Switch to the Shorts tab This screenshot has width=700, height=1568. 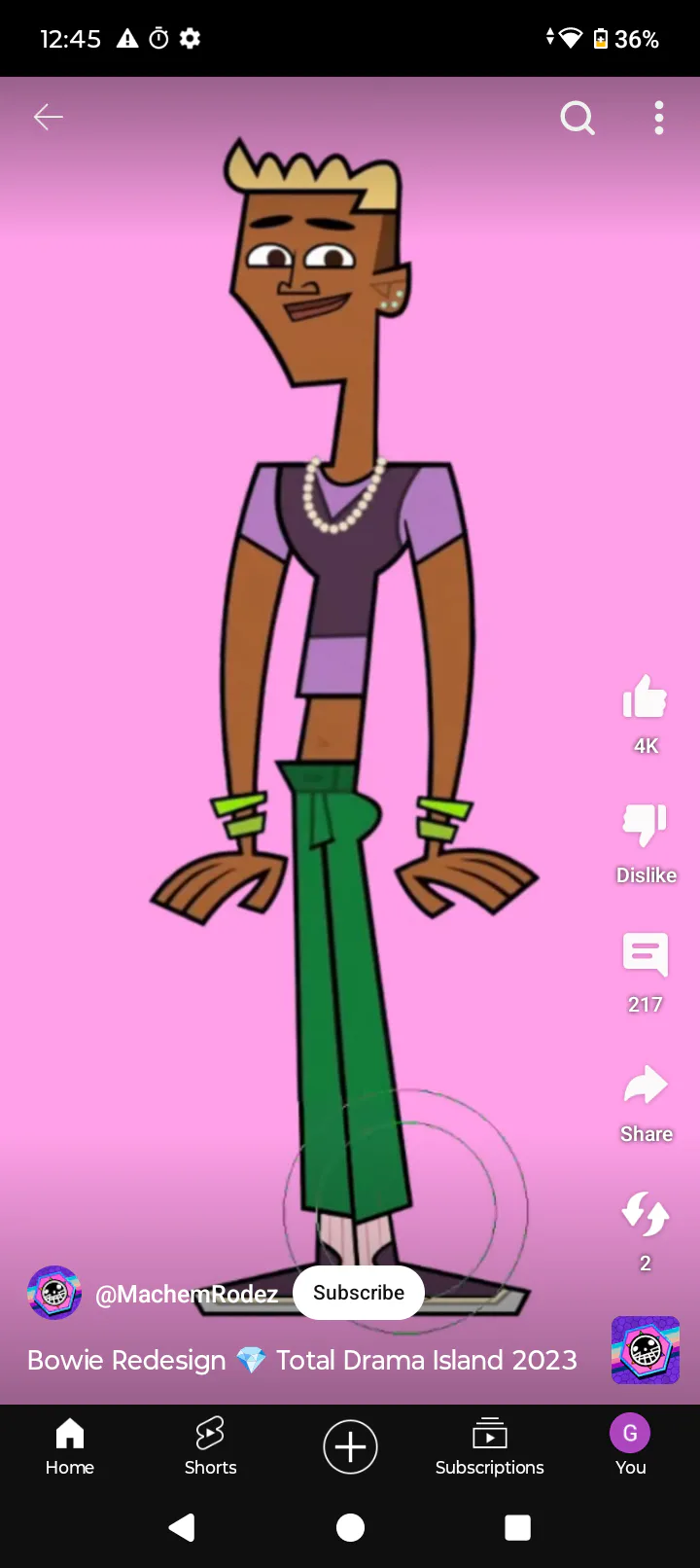click(210, 1445)
